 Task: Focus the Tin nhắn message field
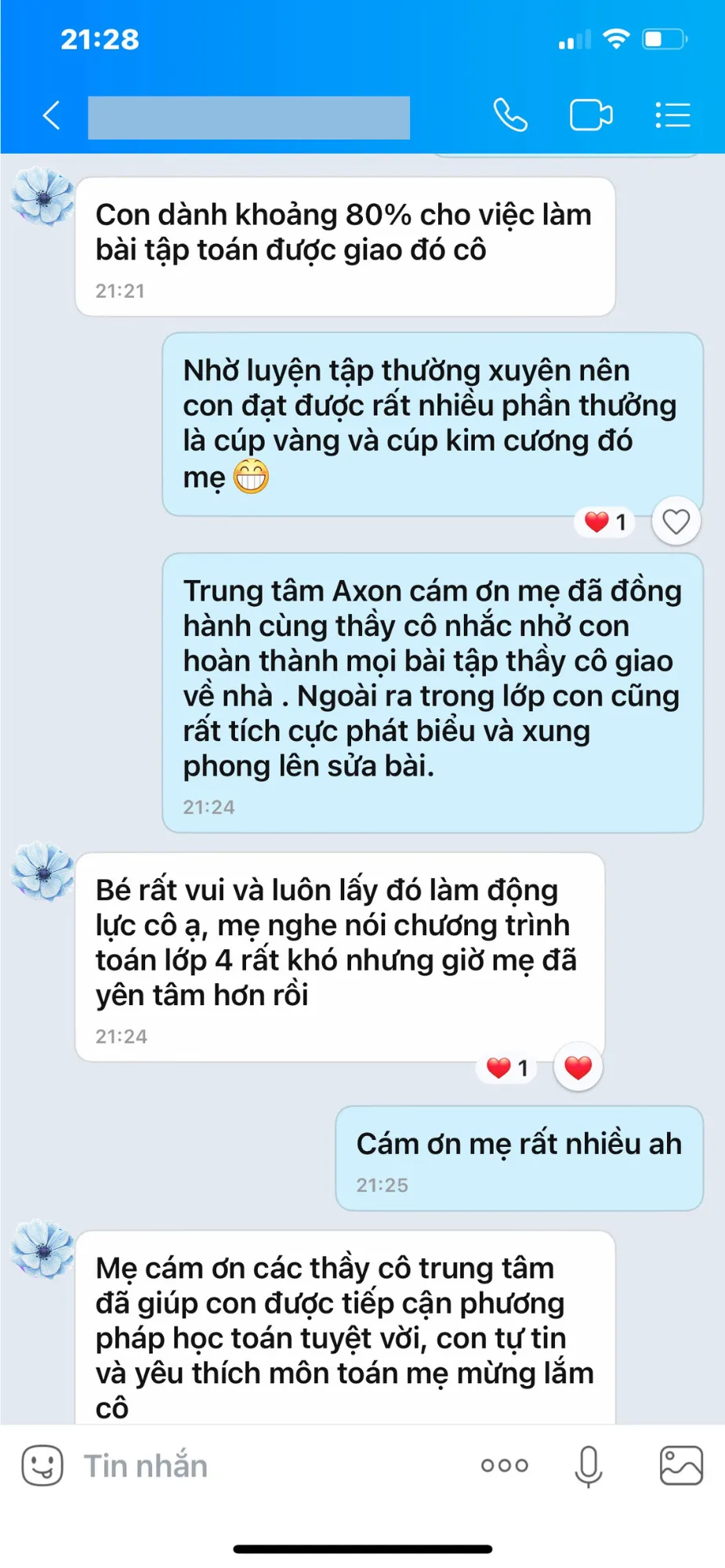(266, 1465)
